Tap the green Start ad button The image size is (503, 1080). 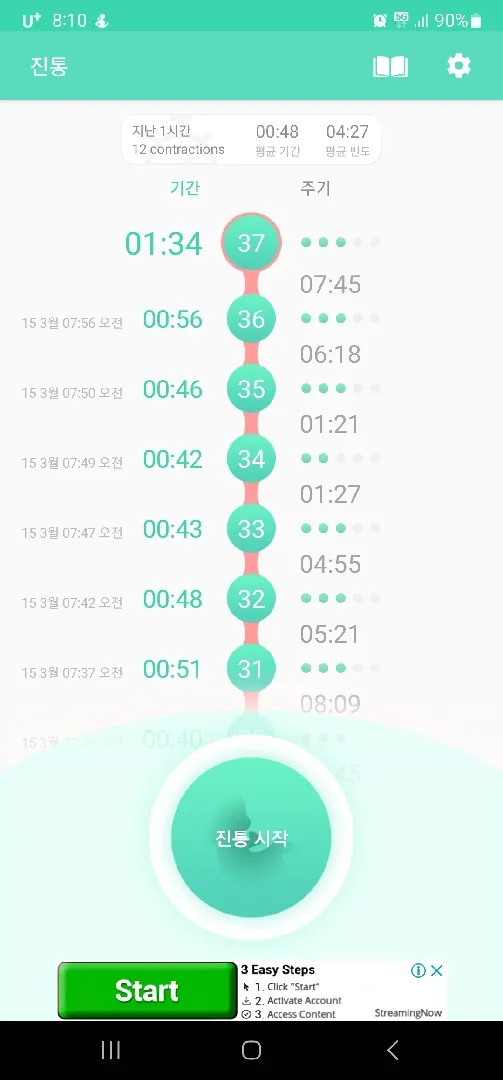pos(147,990)
